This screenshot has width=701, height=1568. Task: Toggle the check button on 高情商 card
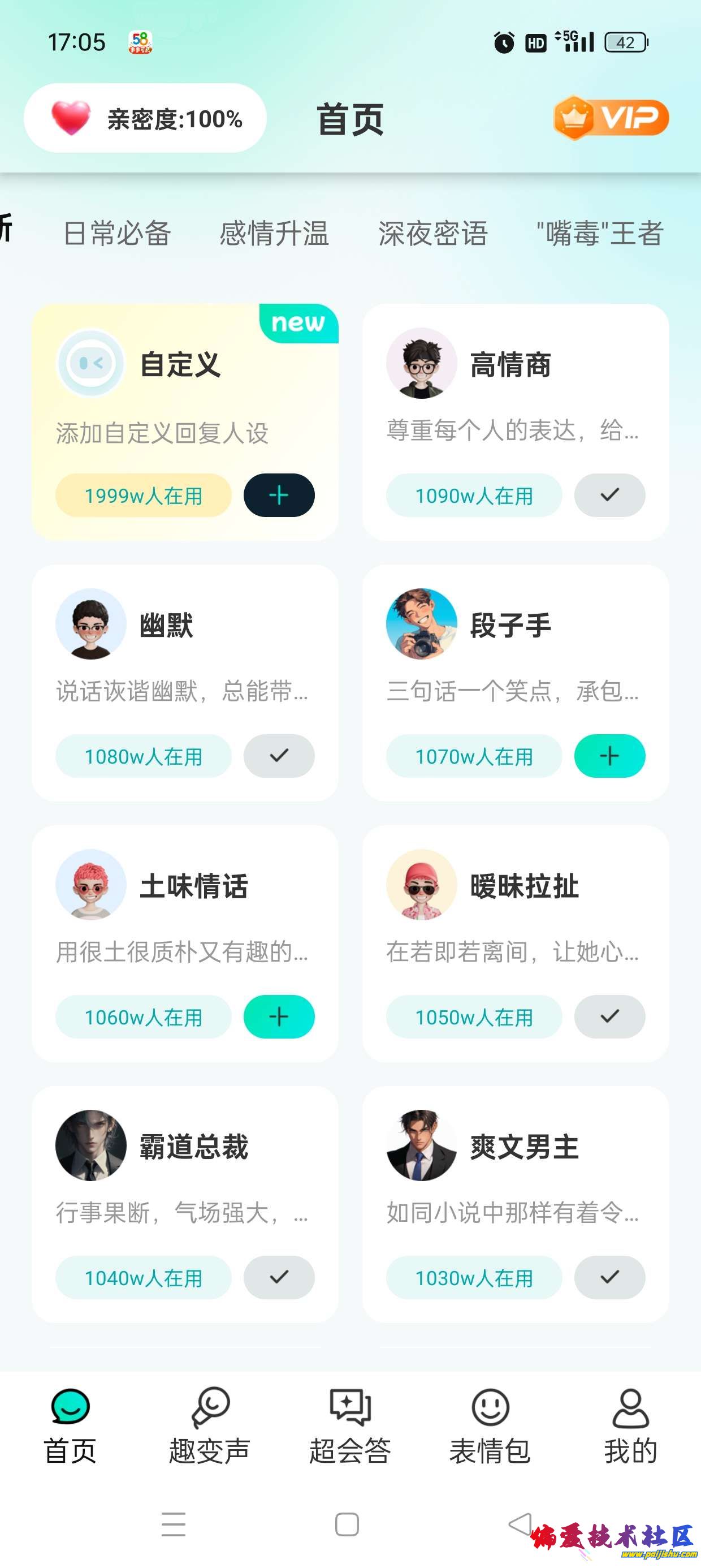pyautogui.click(x=609, y=496)
